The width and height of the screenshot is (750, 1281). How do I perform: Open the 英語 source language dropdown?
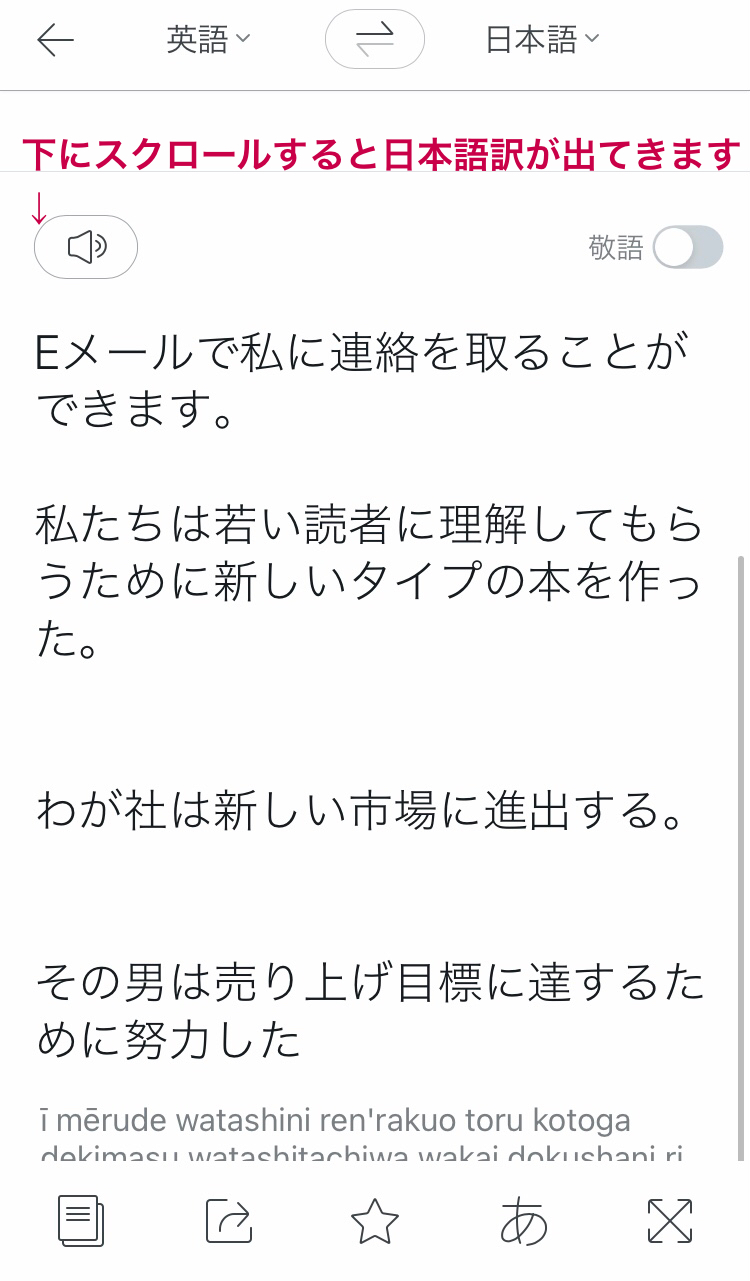(208, 40)
